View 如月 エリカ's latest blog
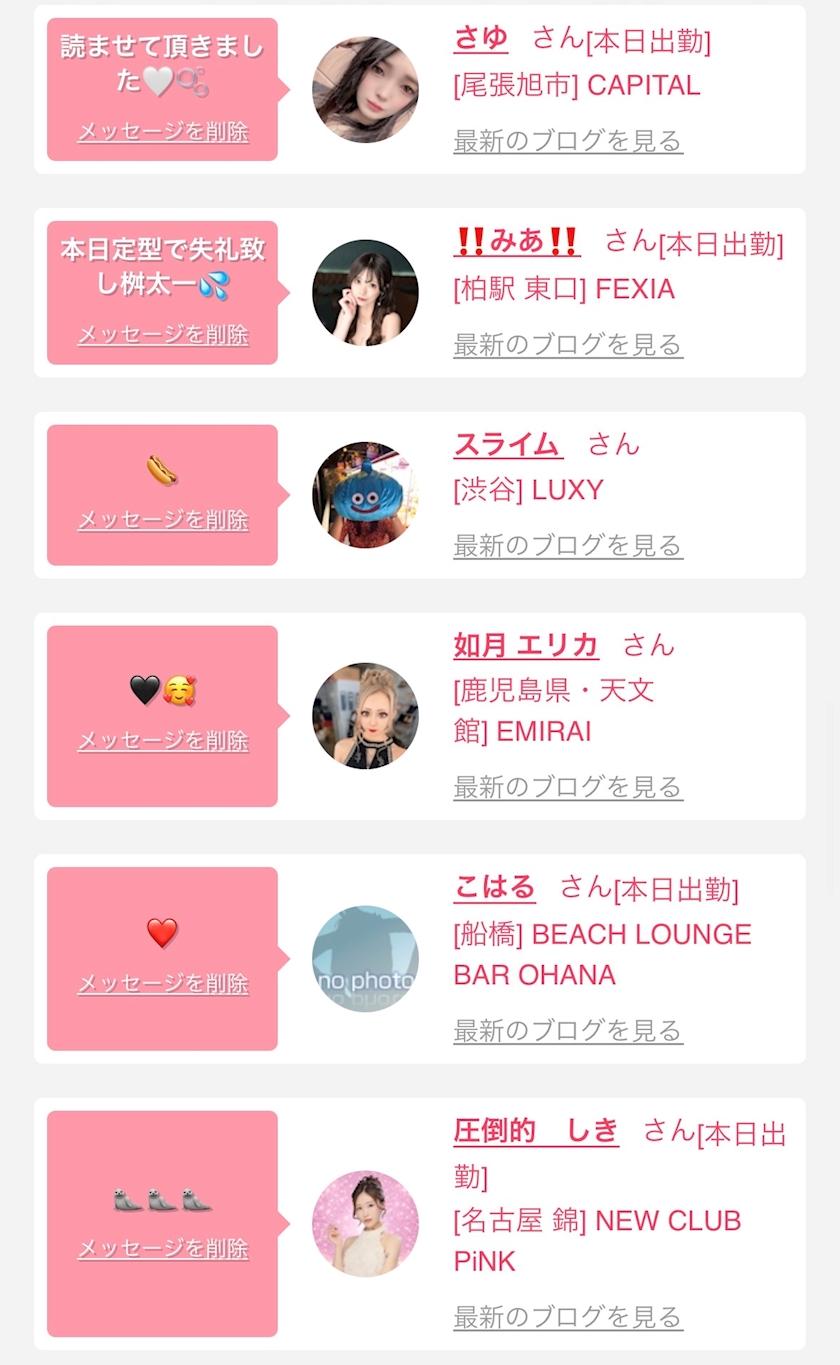This screenshot has width=840, height=1365. (568, 787)
